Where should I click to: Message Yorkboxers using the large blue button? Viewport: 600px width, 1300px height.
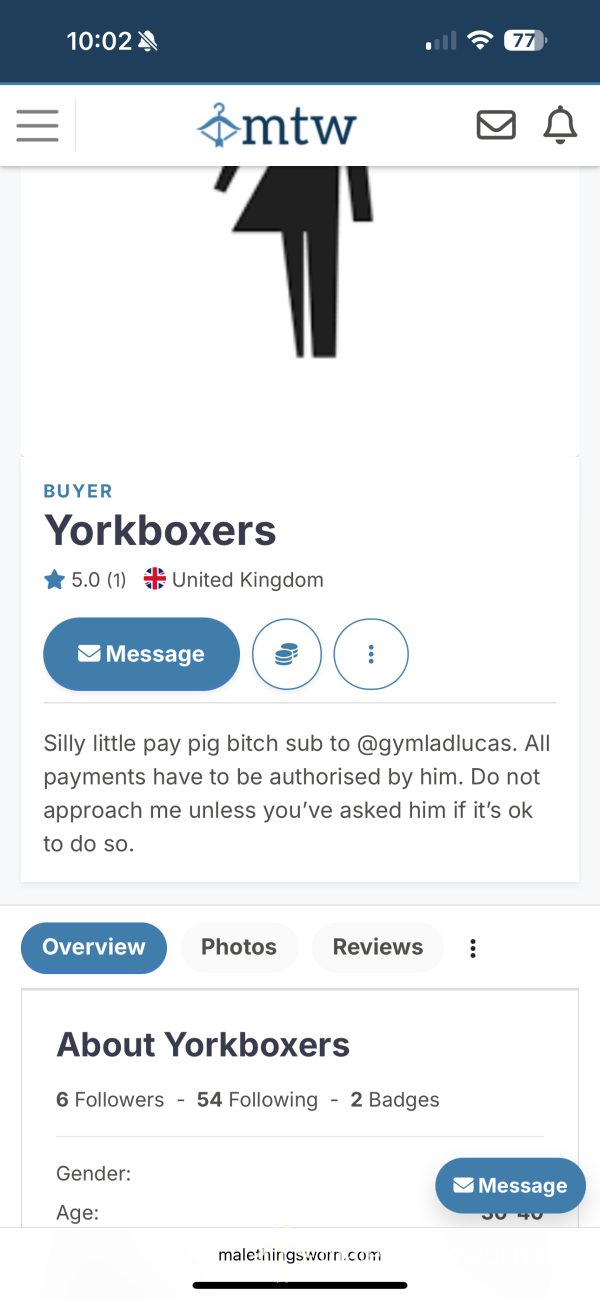pos(141,654)
